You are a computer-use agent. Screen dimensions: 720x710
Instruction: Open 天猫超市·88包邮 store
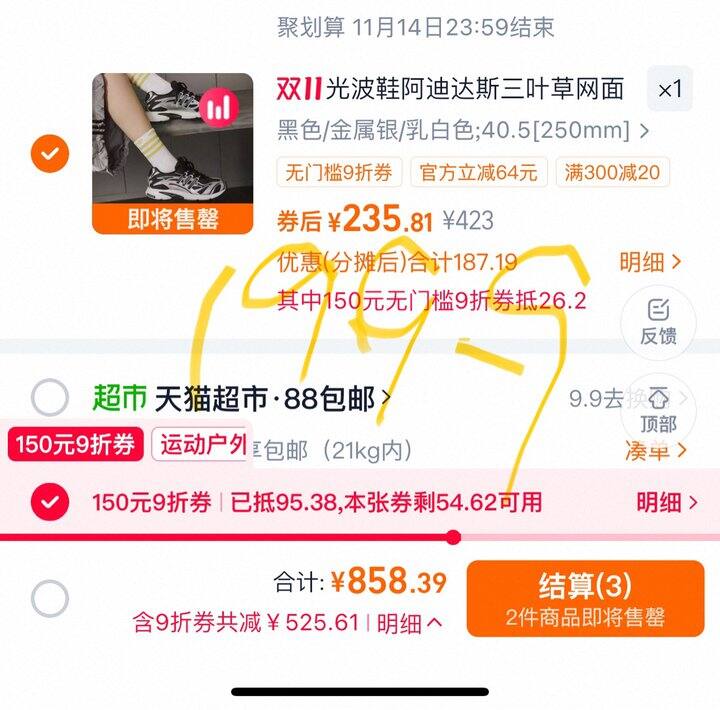(x=272, y=399)
